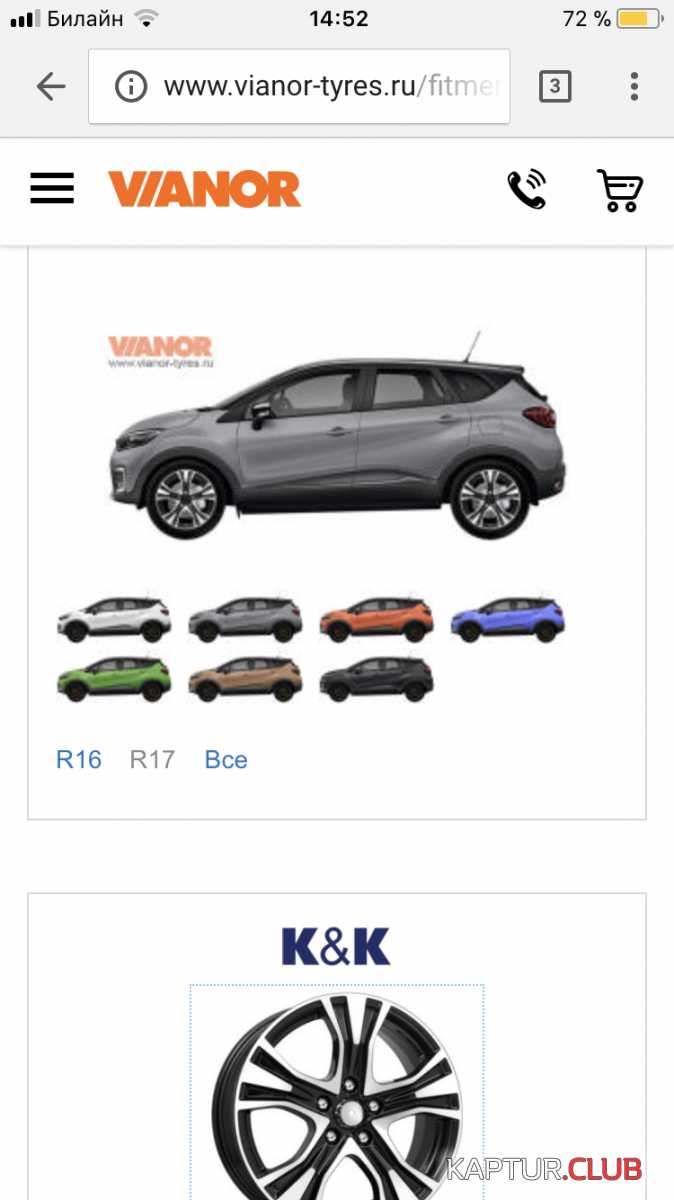674x1200 pixels.
Task: Show all sizes with Все
Action: click(x=226, y=760)
